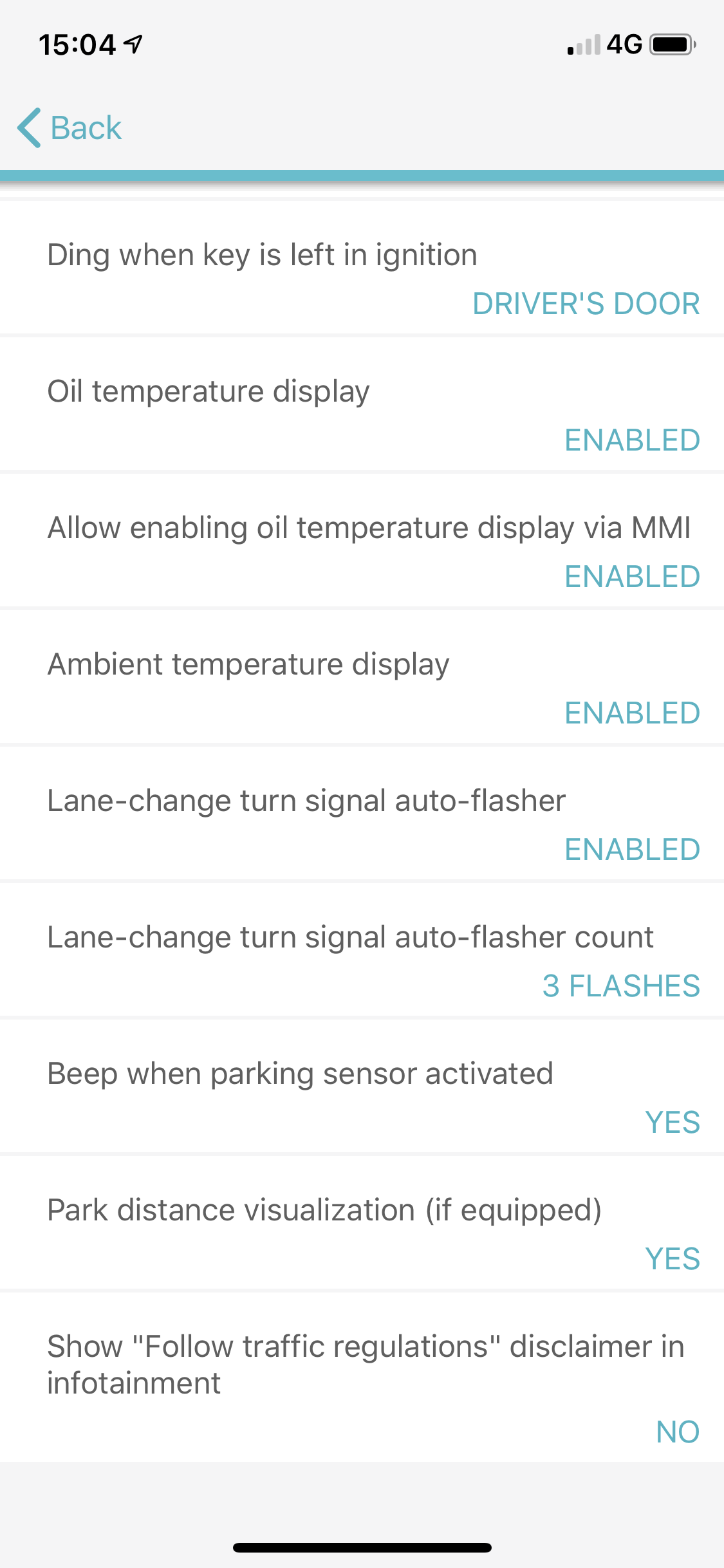
Task: Select Allow enabling oil temperature display via MMI
Action: pyautogui.click(x=362, y=541)
